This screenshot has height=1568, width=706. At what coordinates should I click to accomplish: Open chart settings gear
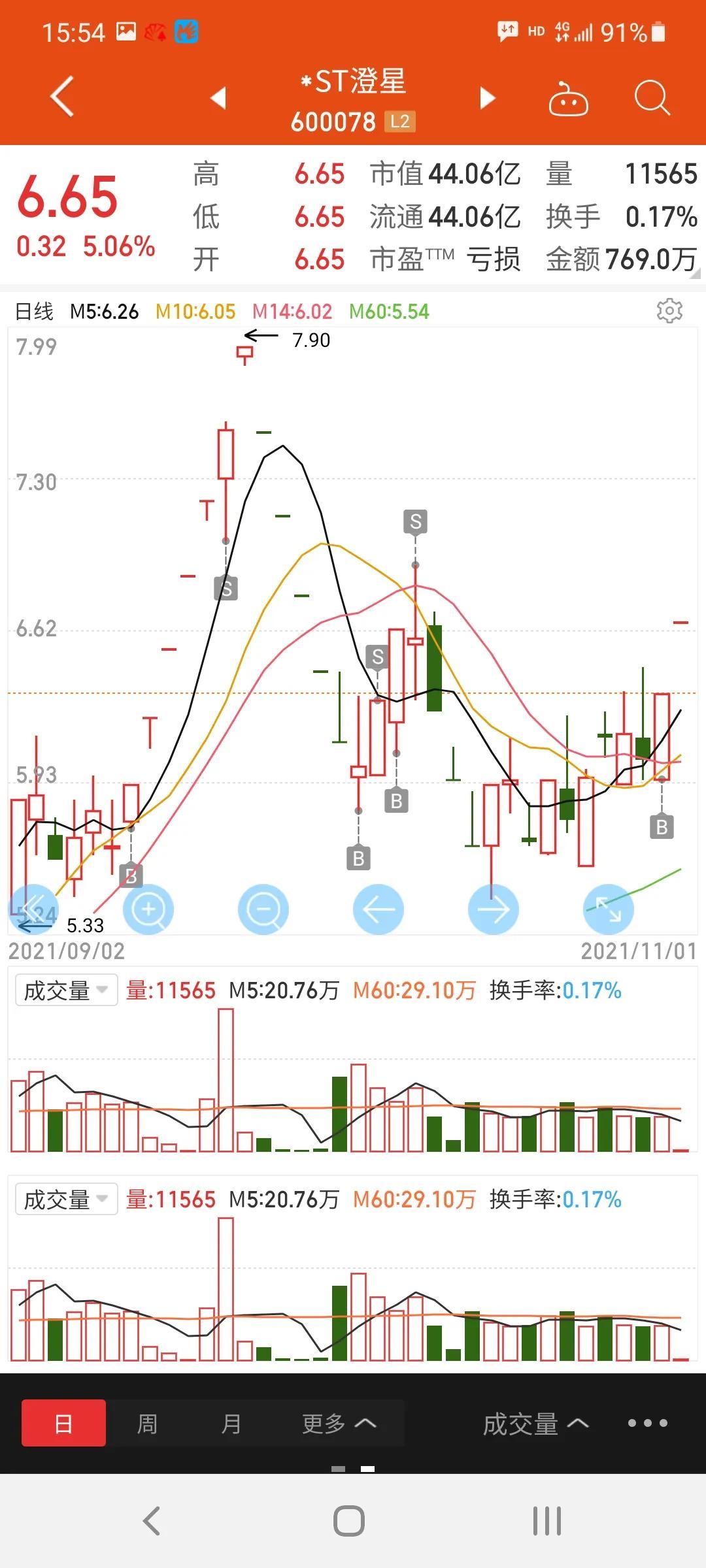pos(669,310)
